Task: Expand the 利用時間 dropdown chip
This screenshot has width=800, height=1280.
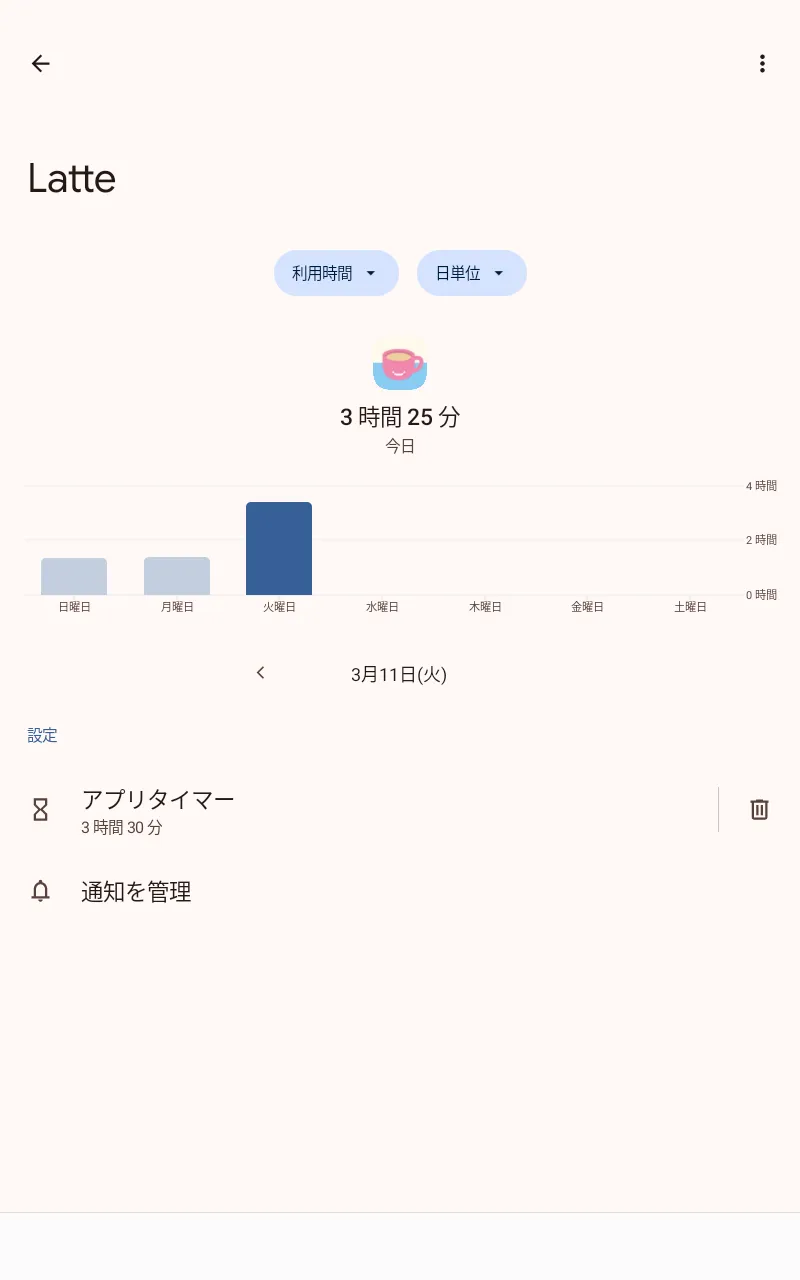Action: click(336, 273)
